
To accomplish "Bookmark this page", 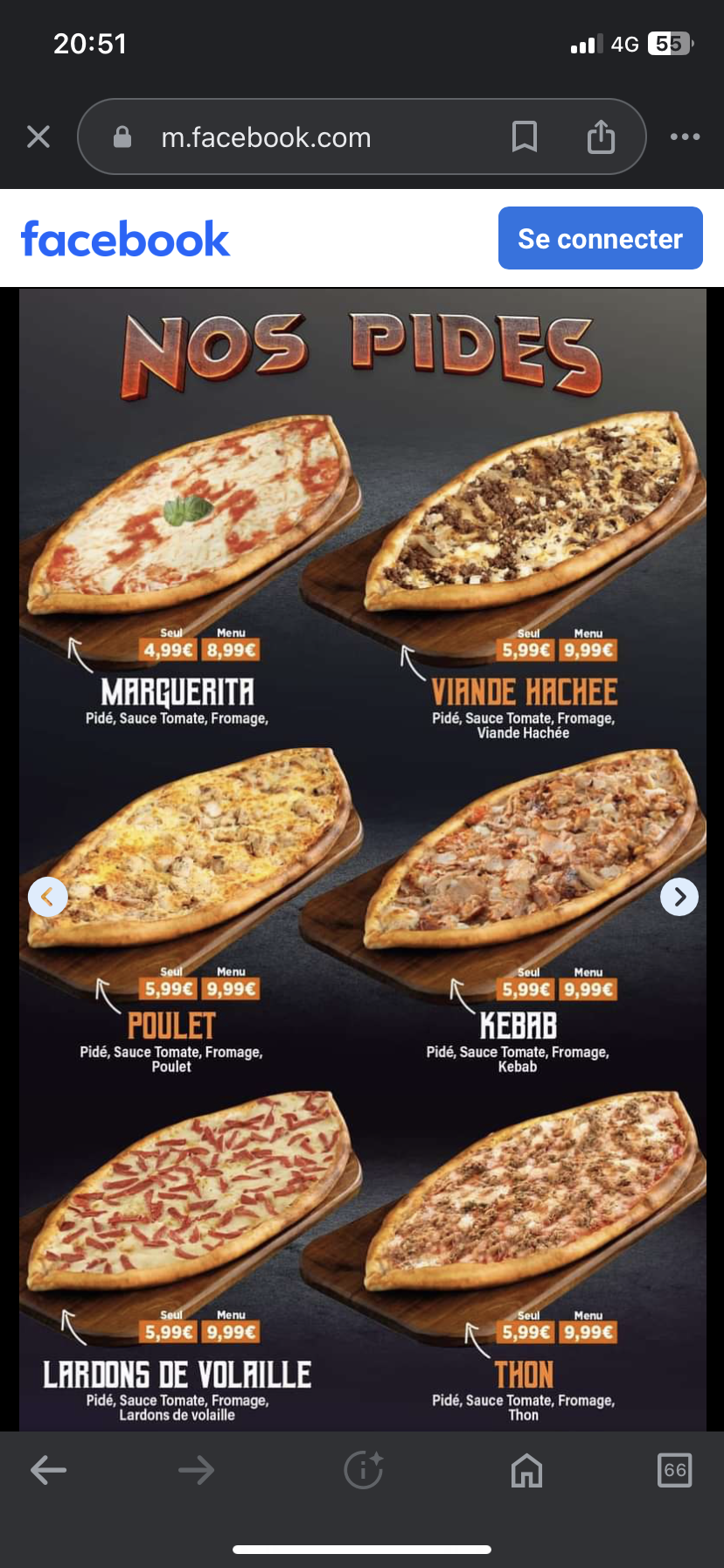I will click(524, 136).
